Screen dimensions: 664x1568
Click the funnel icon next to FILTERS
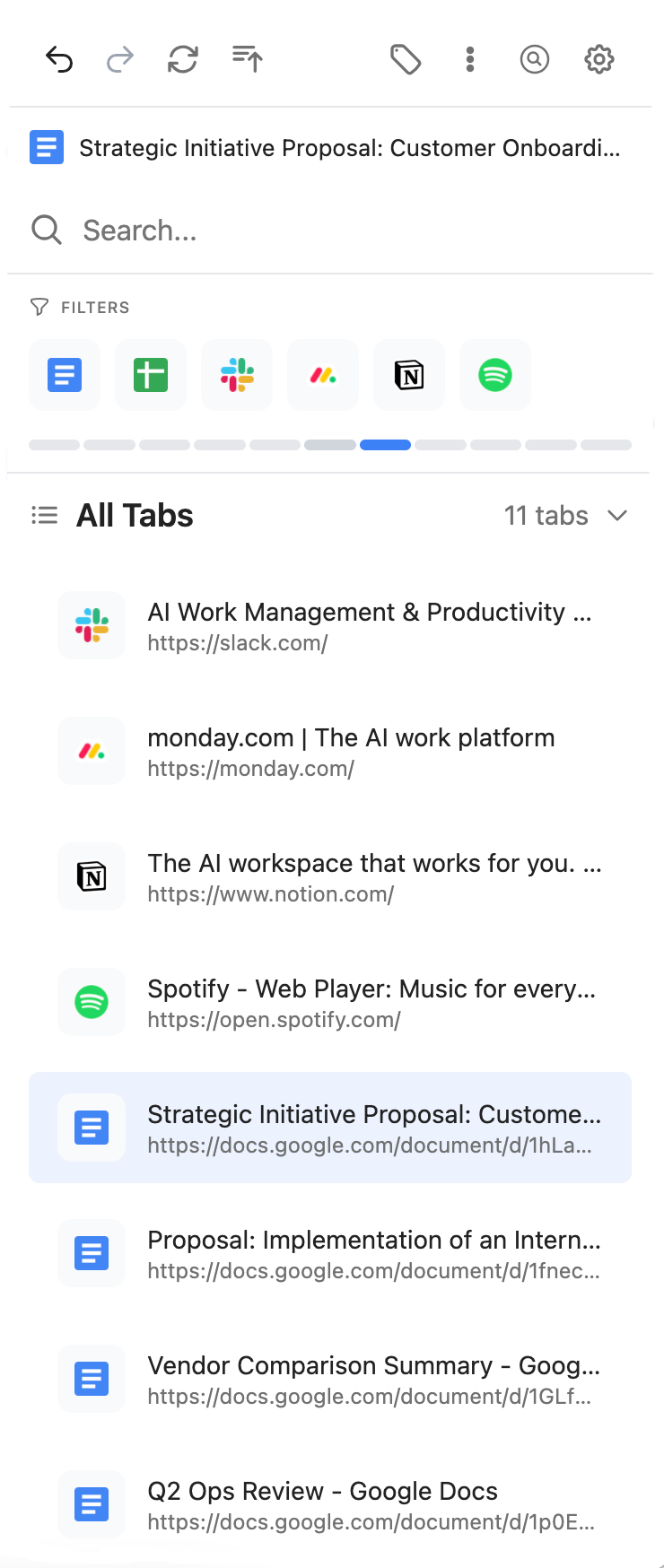[x=38, y=307]
